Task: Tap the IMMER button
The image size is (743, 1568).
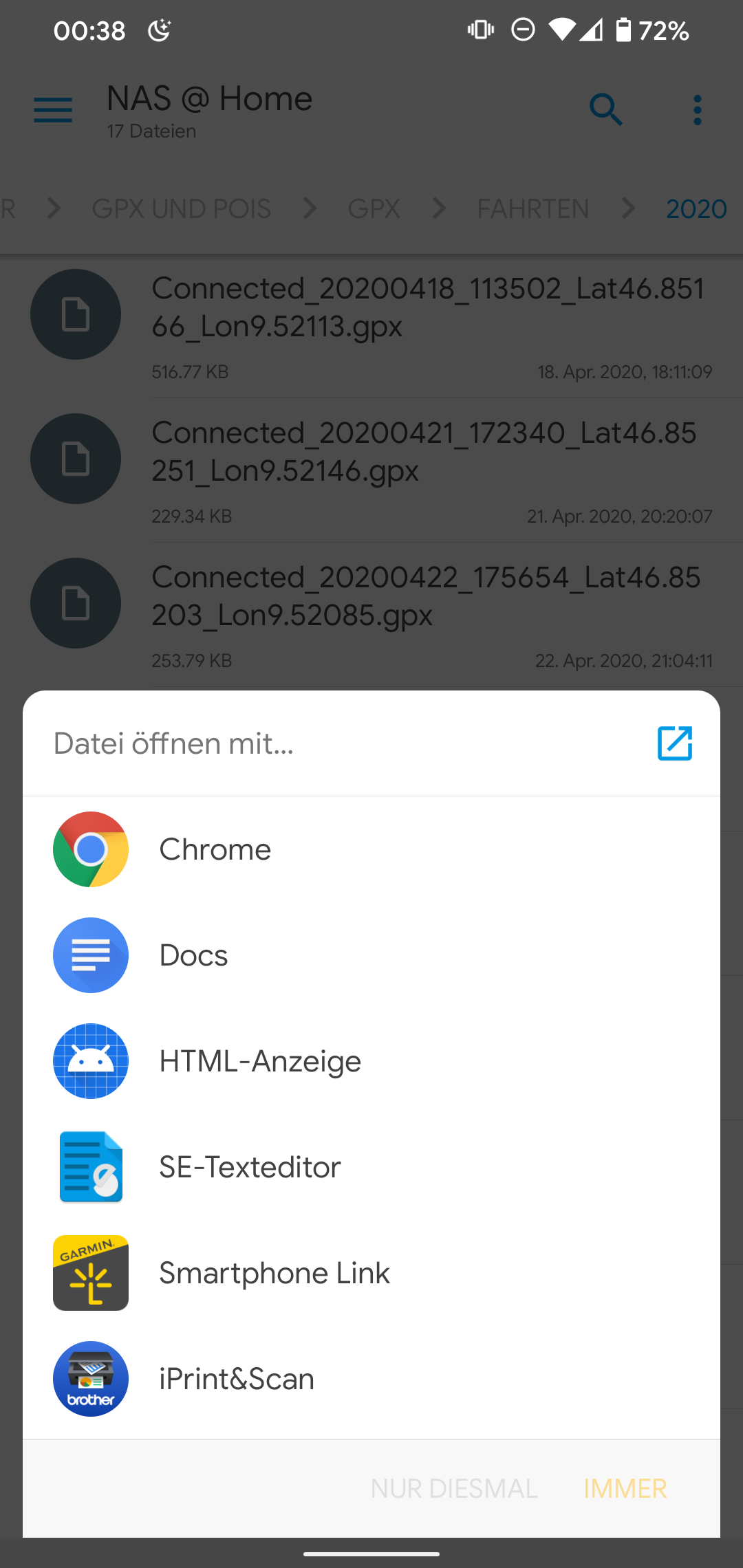Action: pyautogui.click(x=625, y=1488)
